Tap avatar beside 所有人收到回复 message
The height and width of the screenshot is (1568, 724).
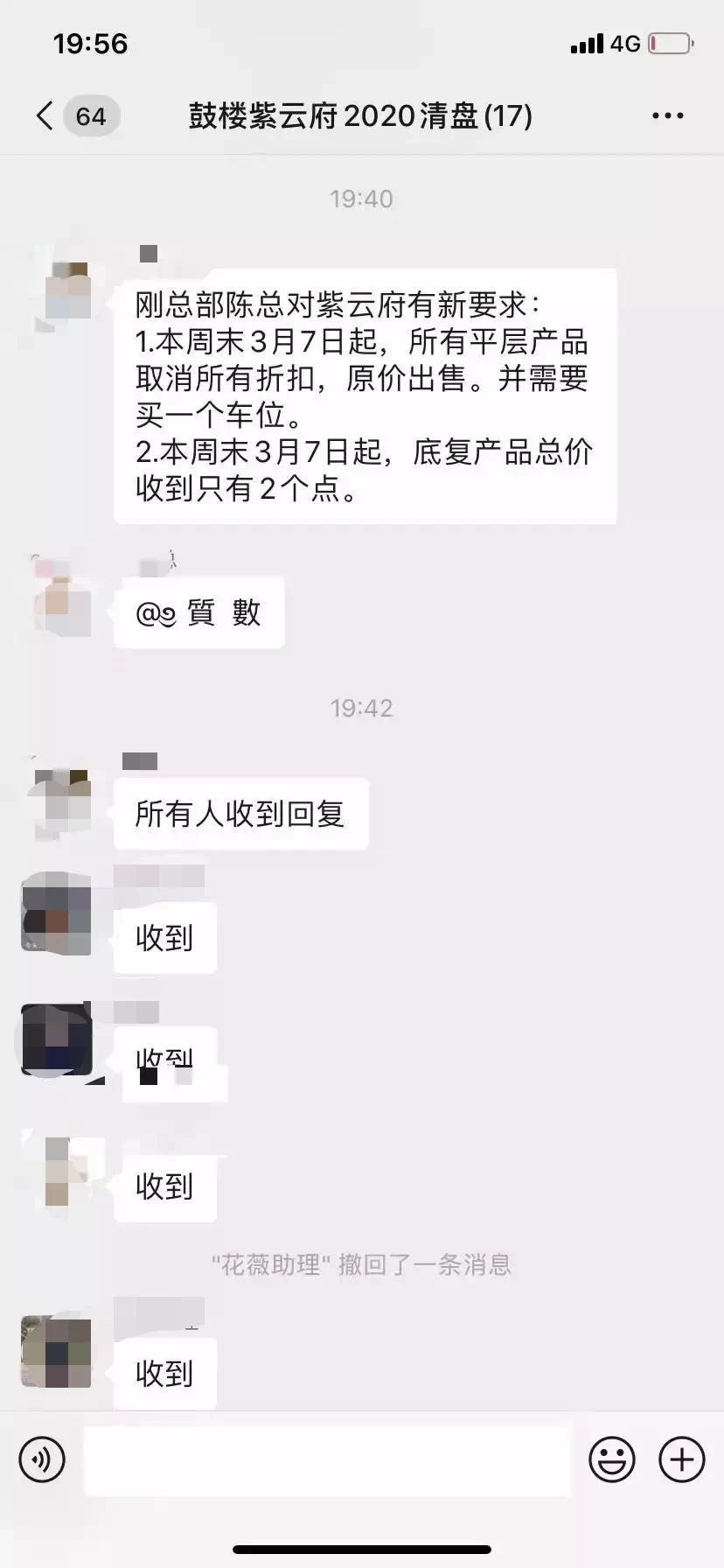(61, 801)
